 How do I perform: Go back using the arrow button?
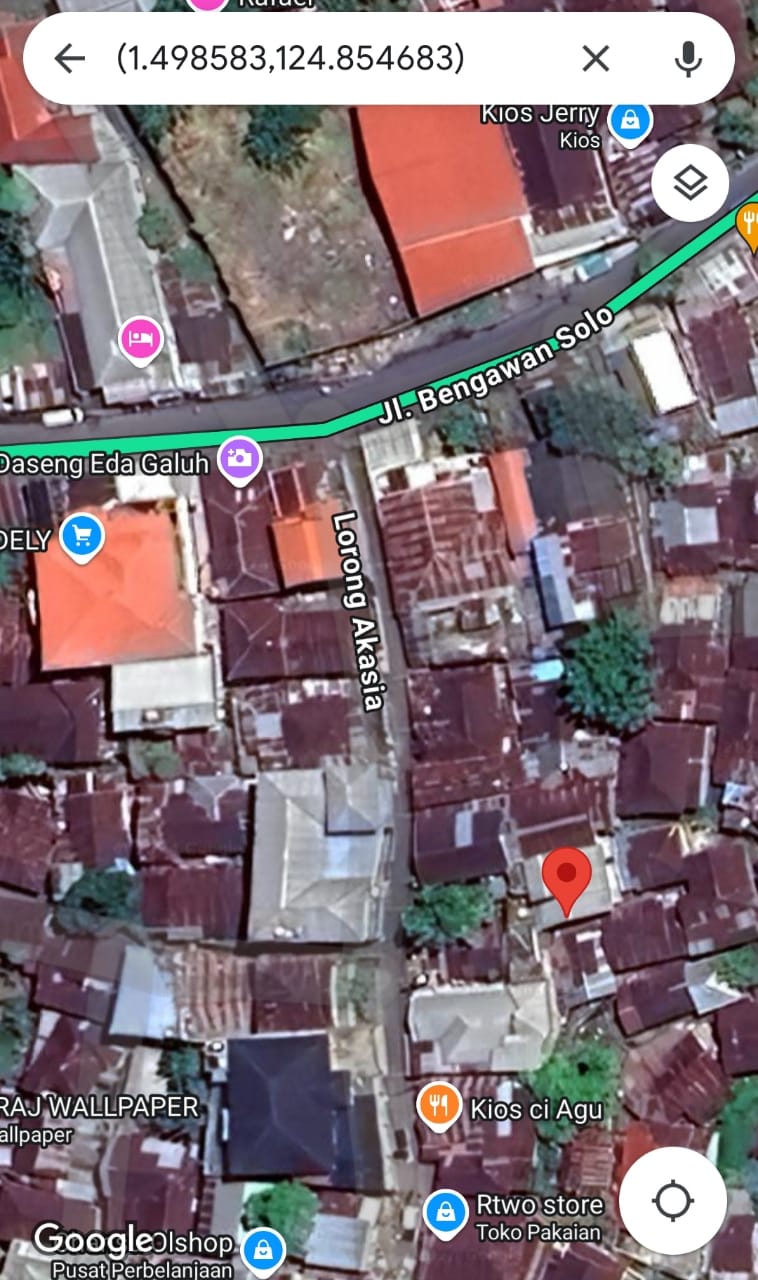click(x=68, y=58)
